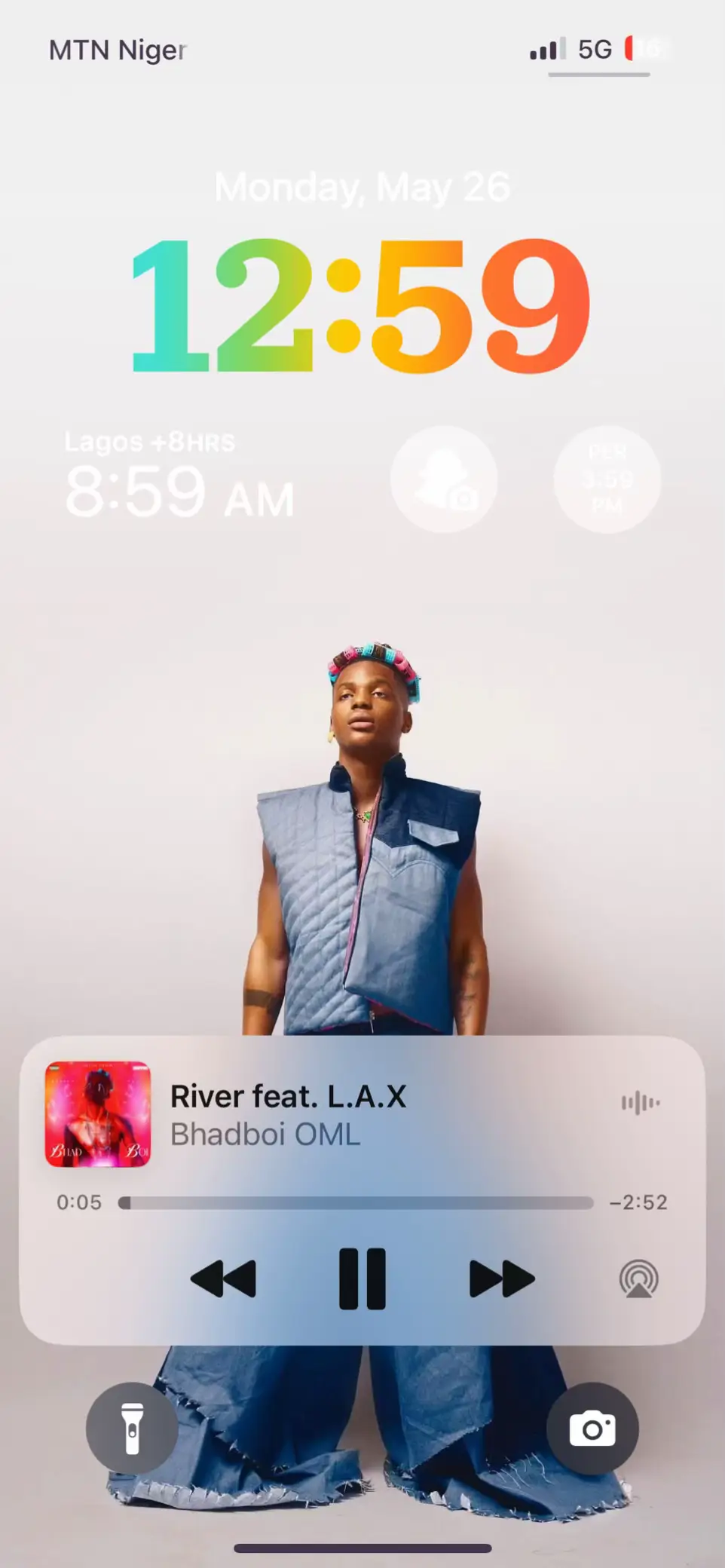Open the round world clock widget

tap(607, 479)
